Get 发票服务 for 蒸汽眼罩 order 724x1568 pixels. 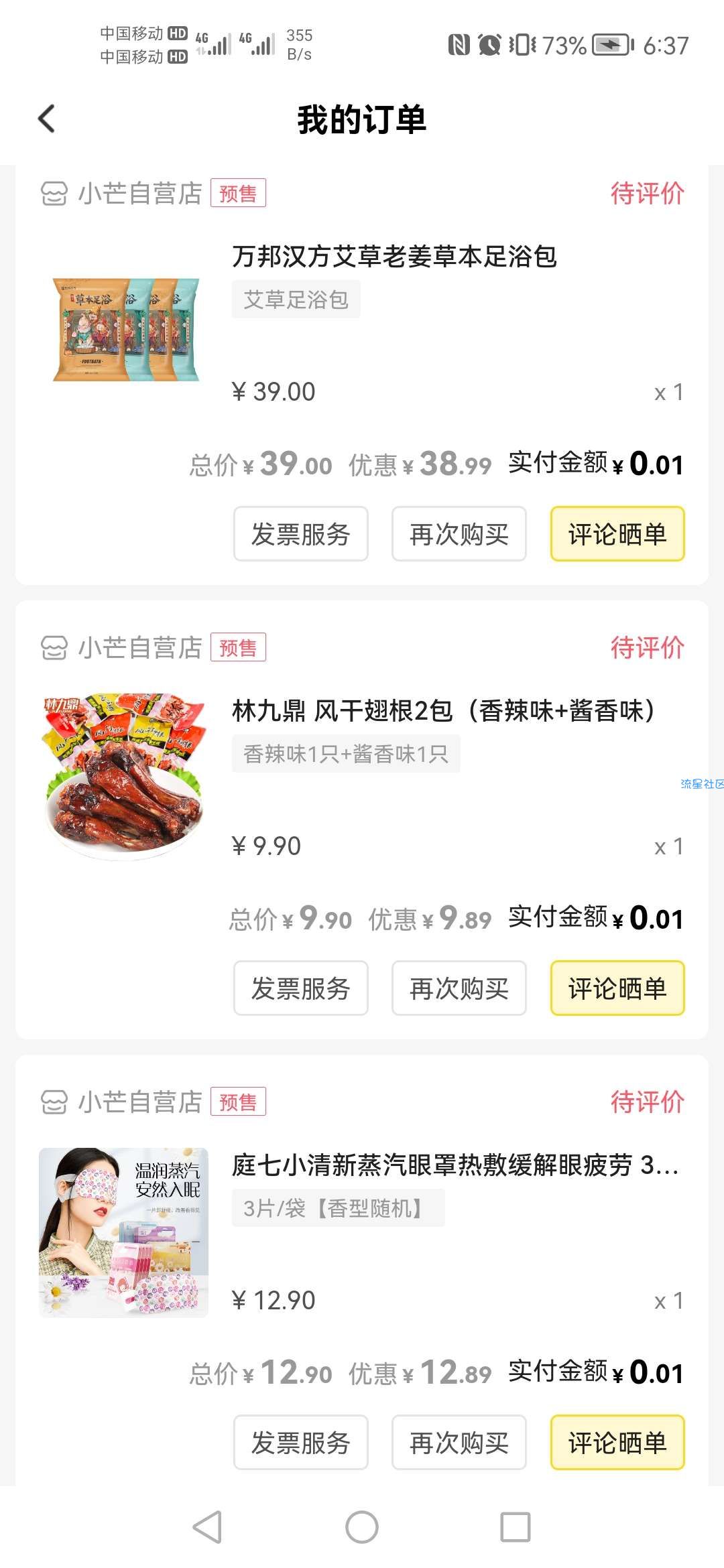[300, 1443]
